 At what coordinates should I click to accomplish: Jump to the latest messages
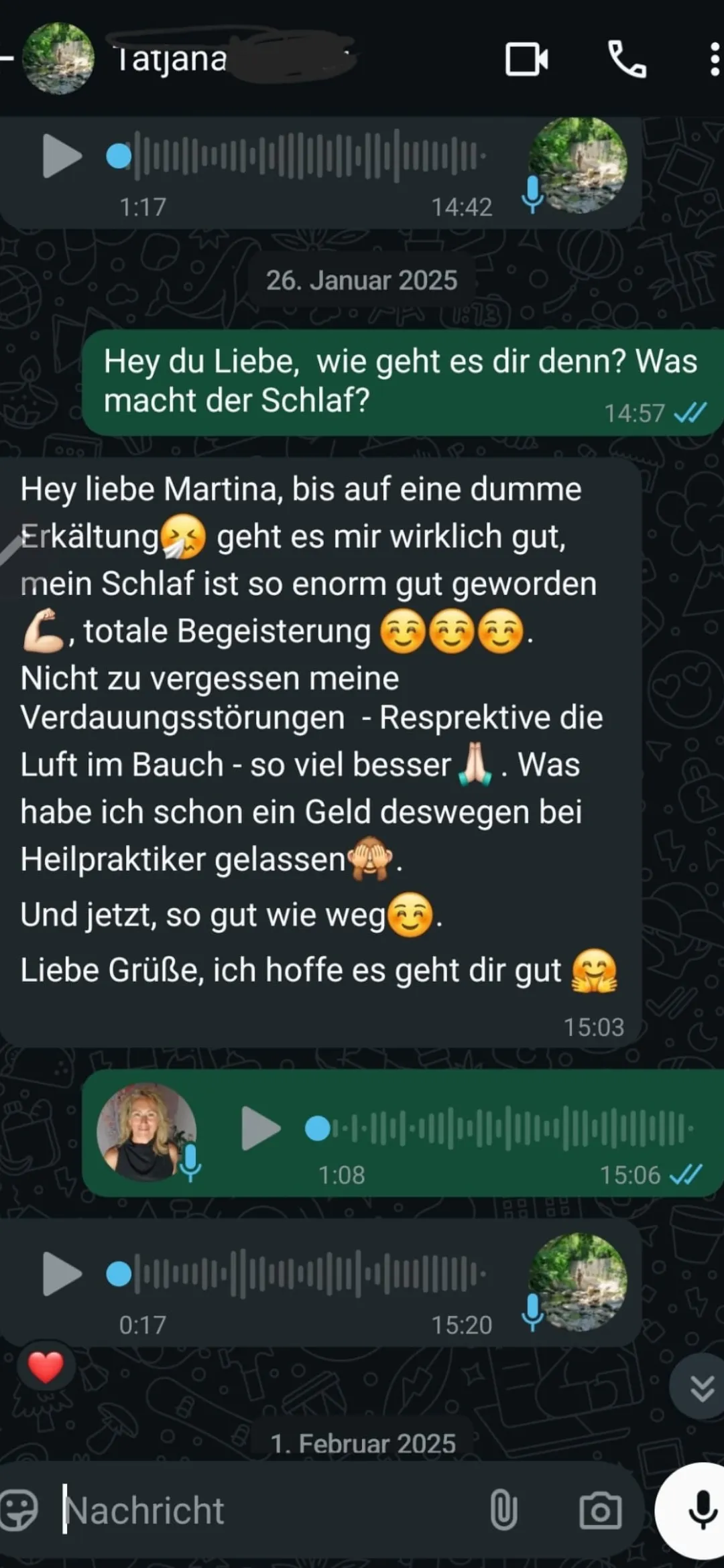point(701,1388)
